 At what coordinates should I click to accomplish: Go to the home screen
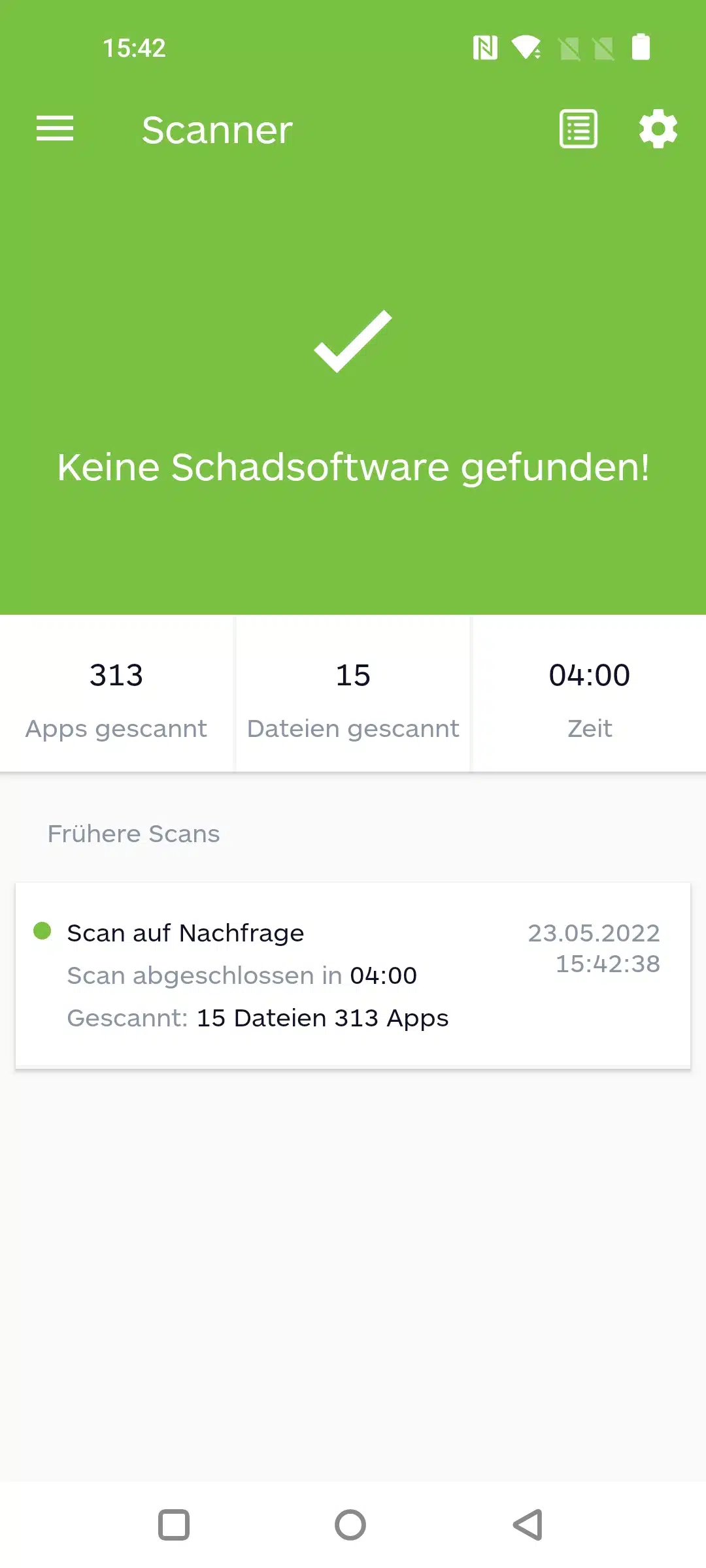(x=350, y=1525)
